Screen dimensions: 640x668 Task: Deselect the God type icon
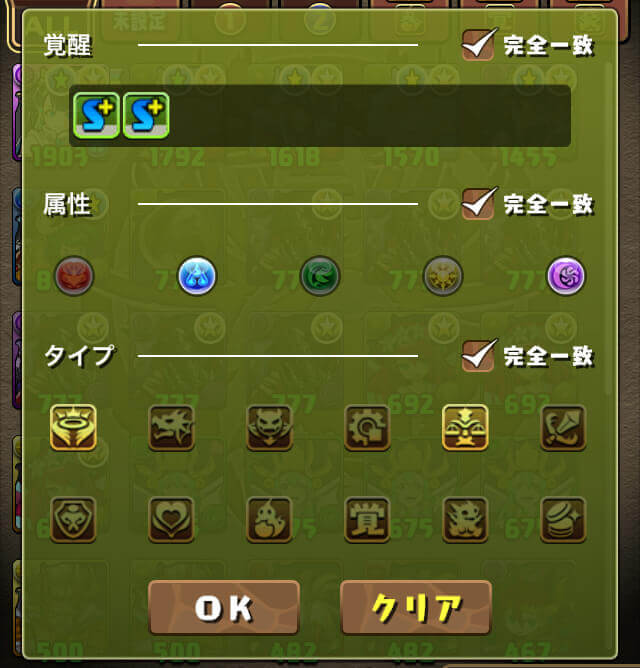[x=73, y=428]
